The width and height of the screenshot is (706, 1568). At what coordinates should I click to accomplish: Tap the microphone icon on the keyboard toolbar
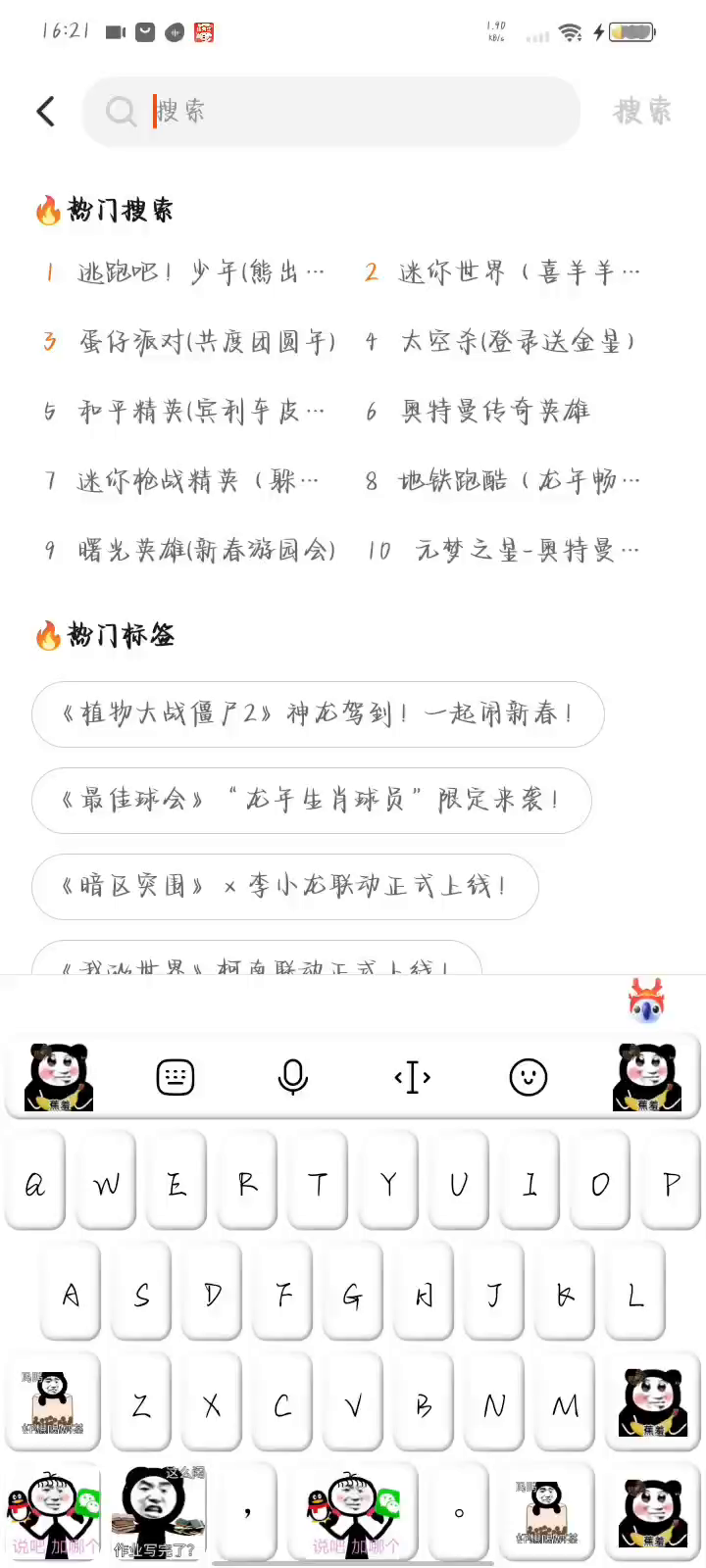click(293, 1077)
